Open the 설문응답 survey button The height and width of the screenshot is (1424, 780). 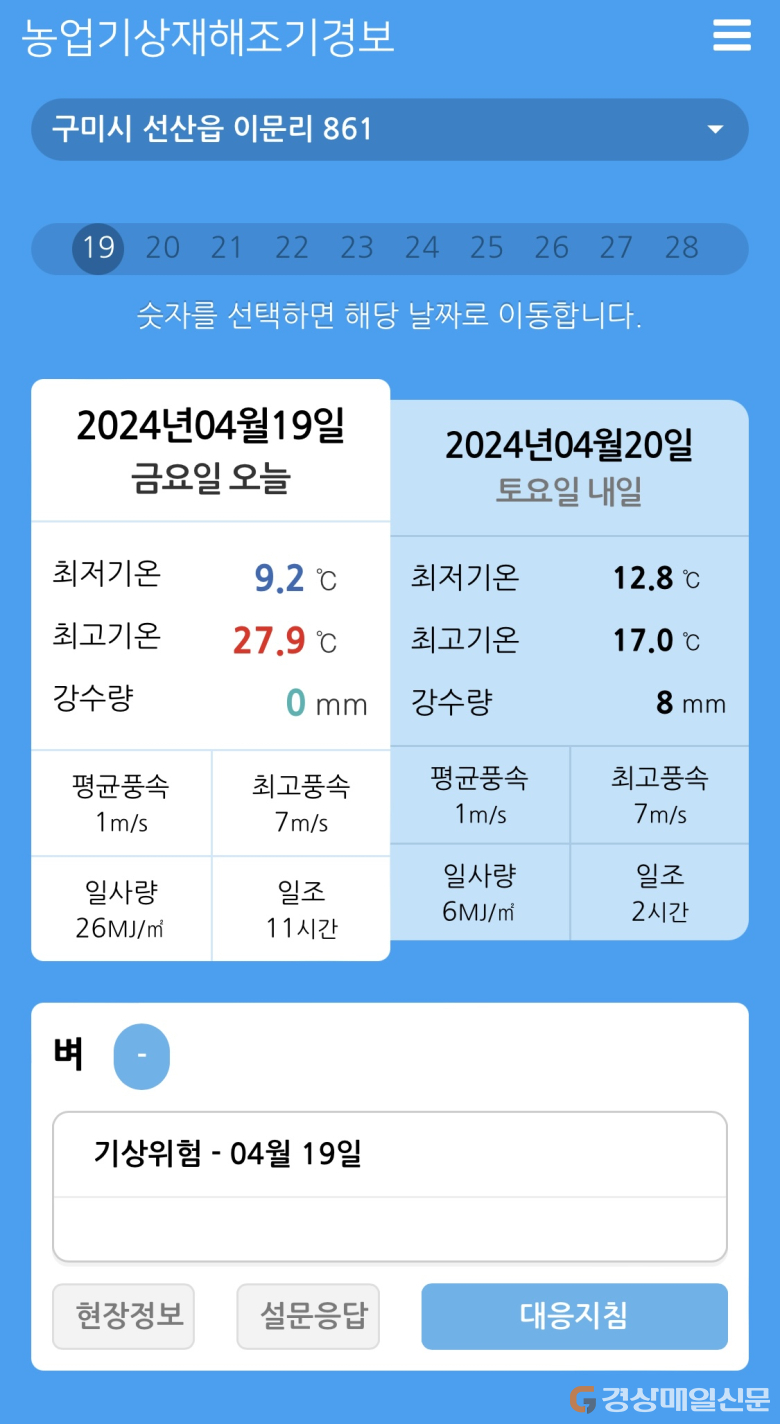(308, 1316)
